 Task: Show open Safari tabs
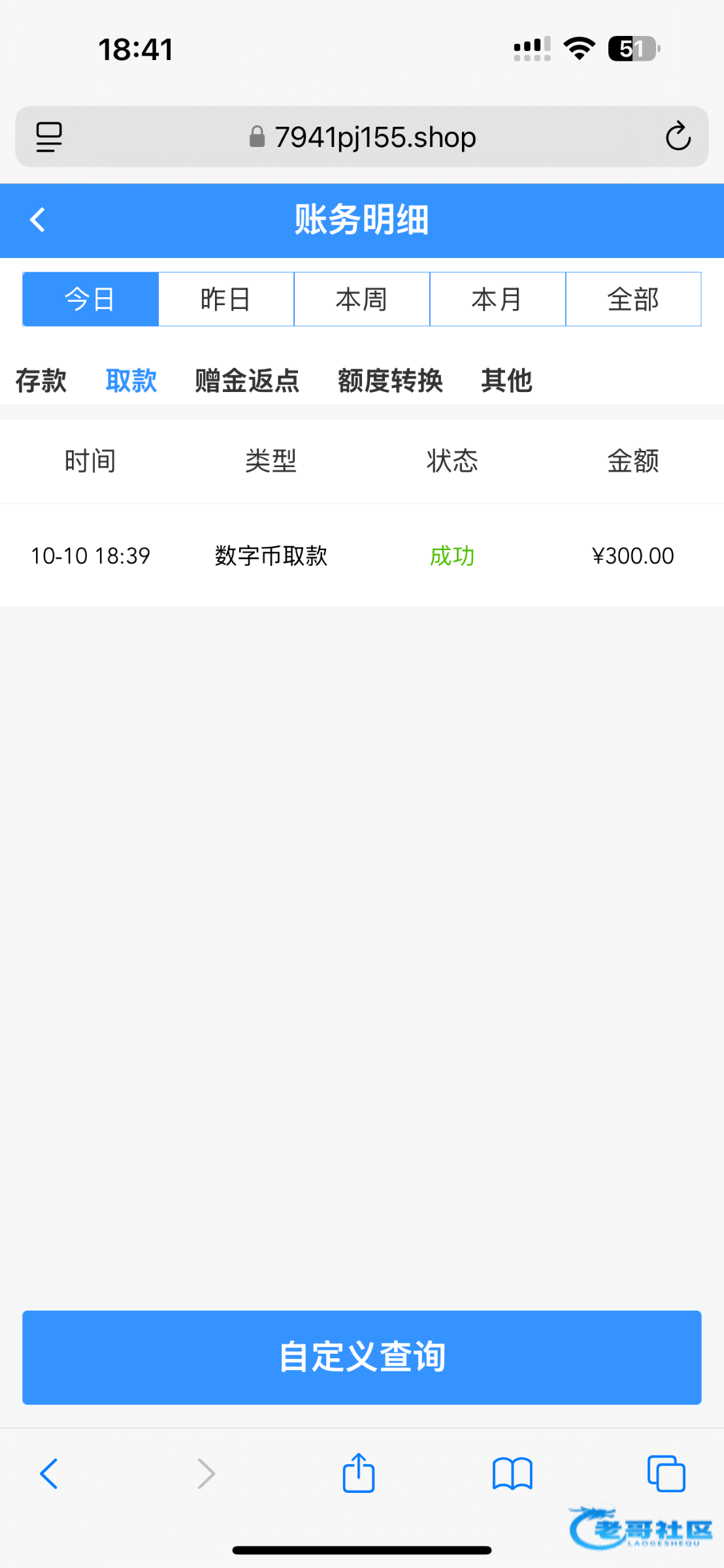(x=666, y=1474)
